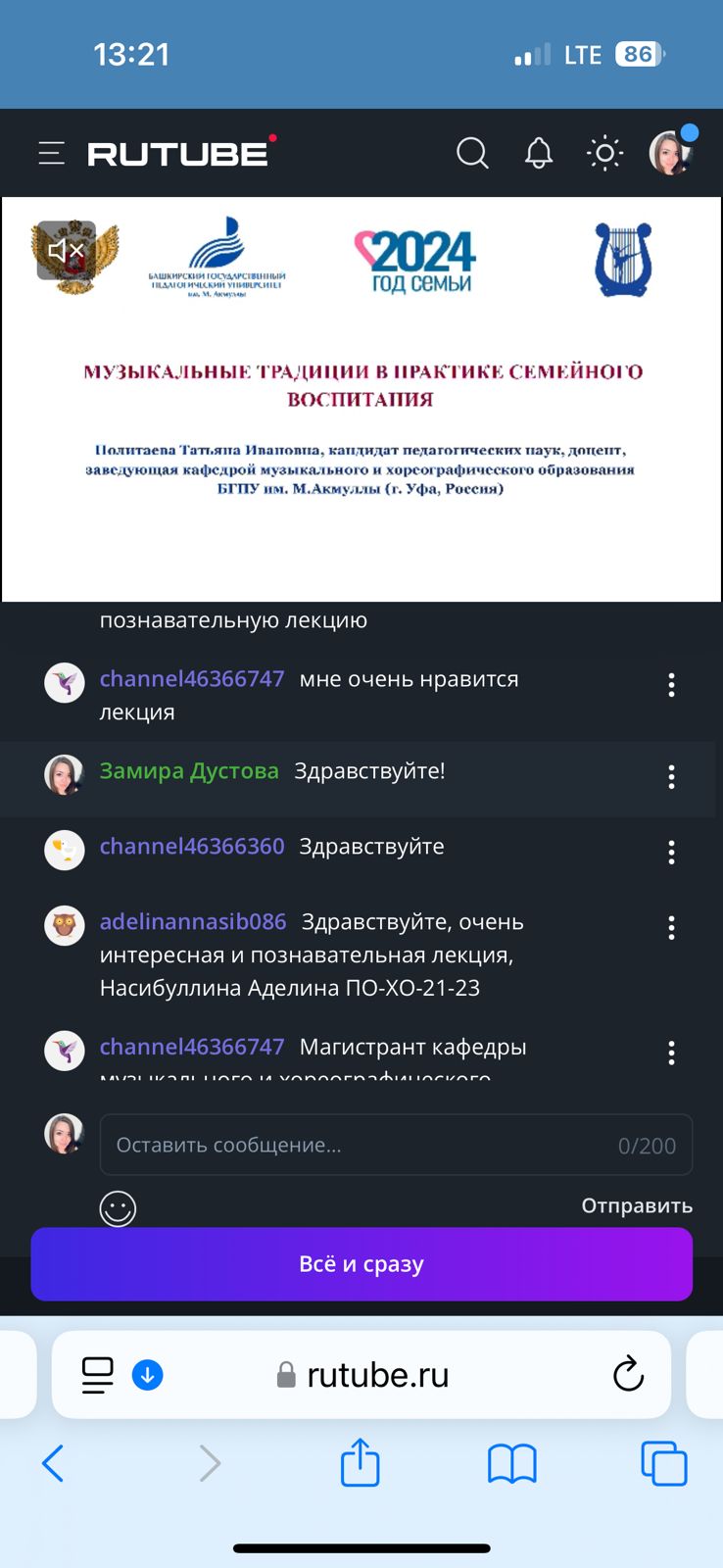Open the hamburger menu
The height and width of the screenshot is (1568, 723).
51,154
